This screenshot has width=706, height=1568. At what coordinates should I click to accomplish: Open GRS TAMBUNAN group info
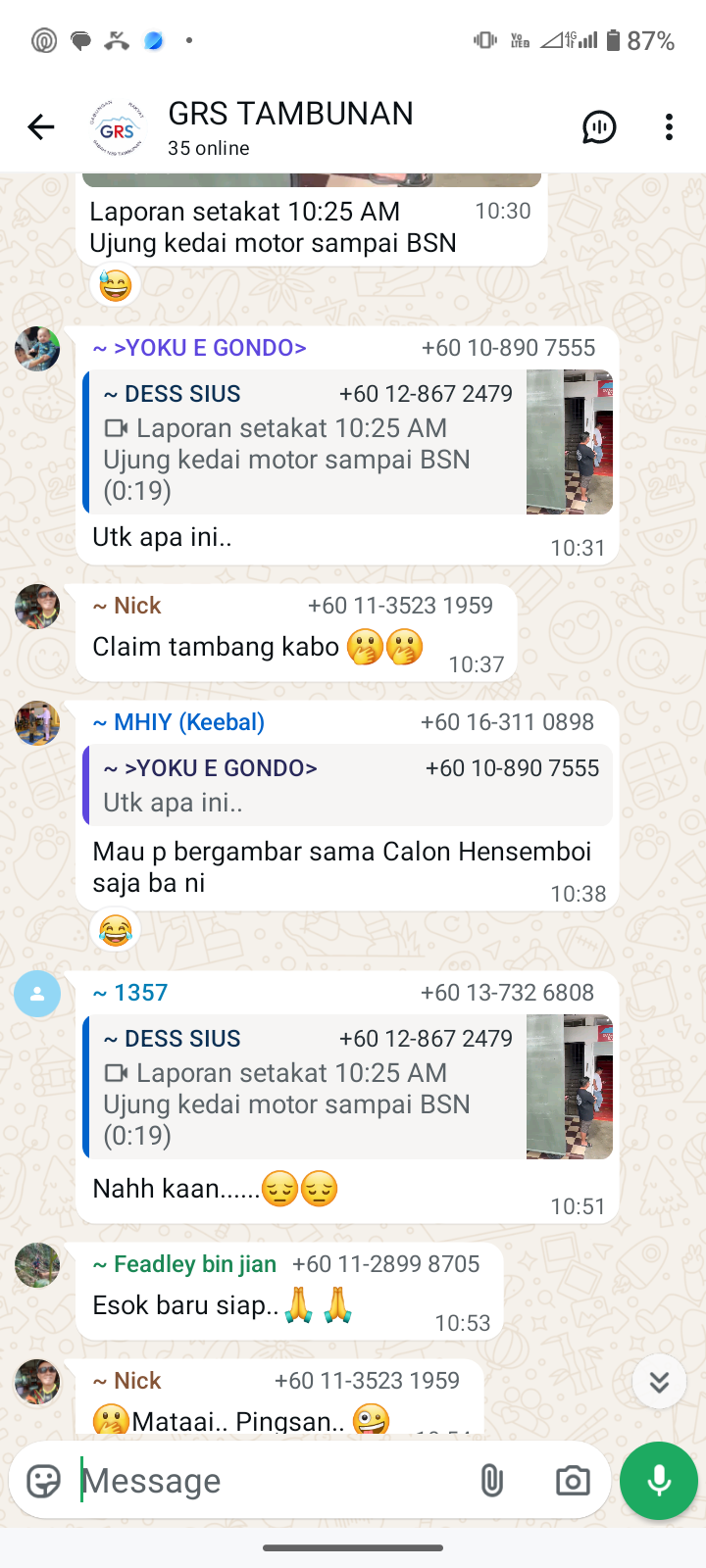(290, 127)
